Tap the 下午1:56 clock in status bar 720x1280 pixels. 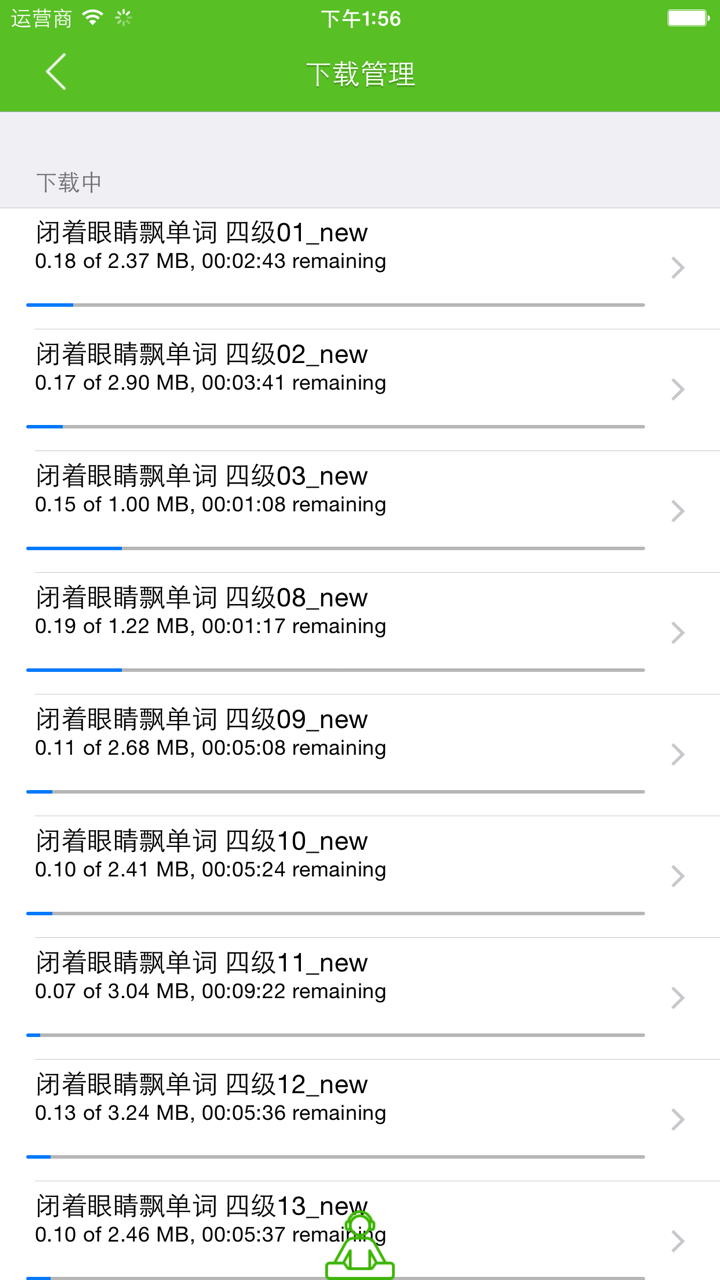(360, 17)
